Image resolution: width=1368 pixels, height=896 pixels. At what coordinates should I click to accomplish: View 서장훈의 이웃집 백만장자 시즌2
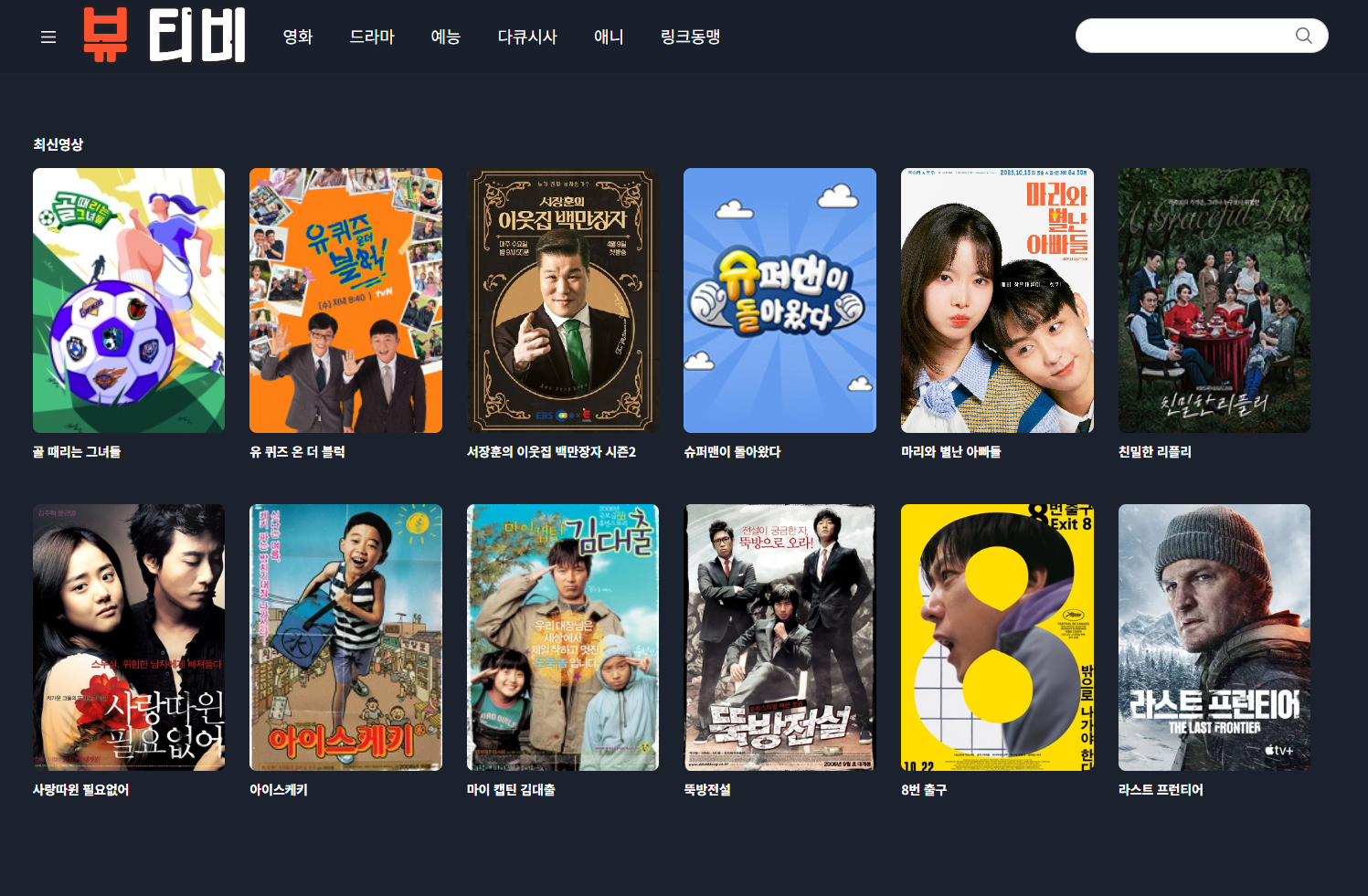pos(563,300)
